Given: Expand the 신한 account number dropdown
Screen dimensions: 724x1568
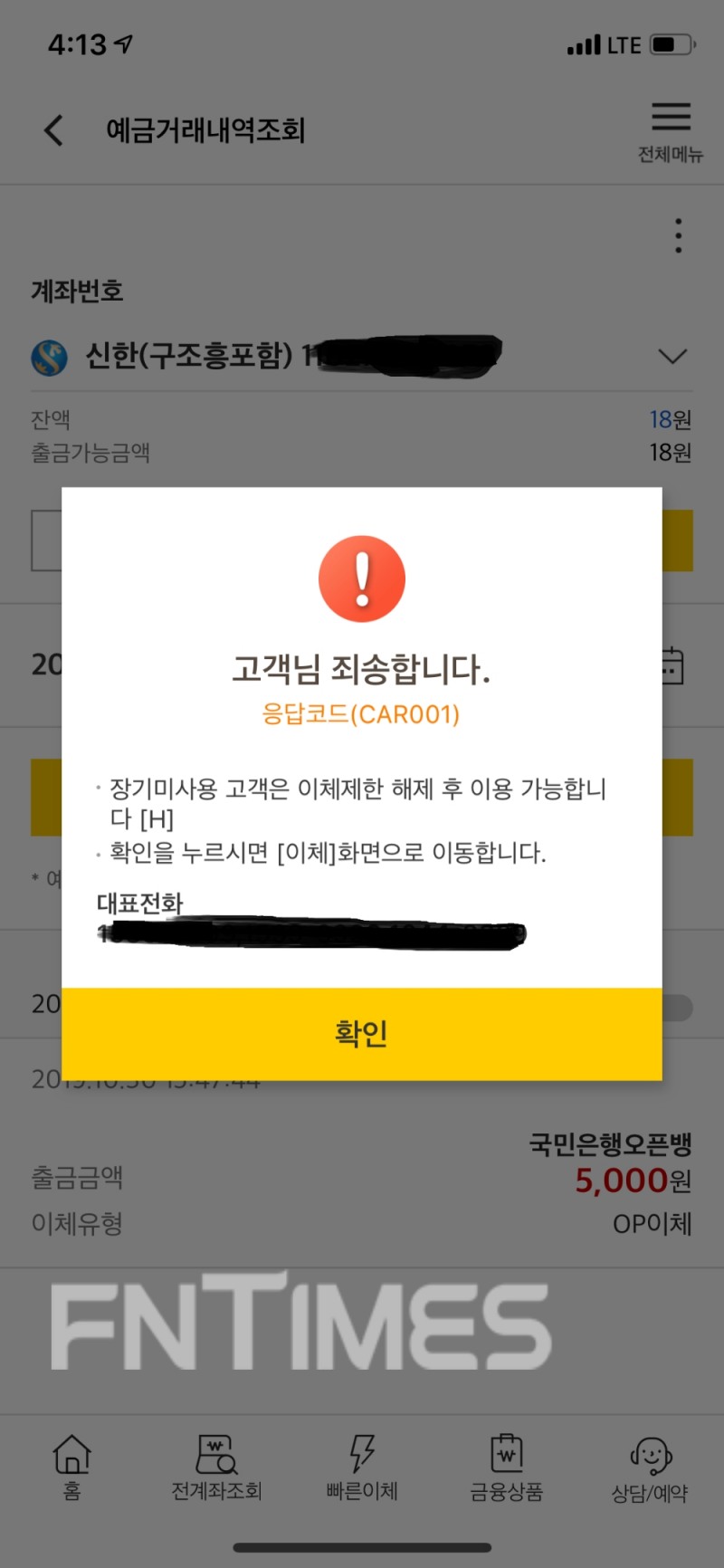Looking at the screenshot, I should [672, 356].
